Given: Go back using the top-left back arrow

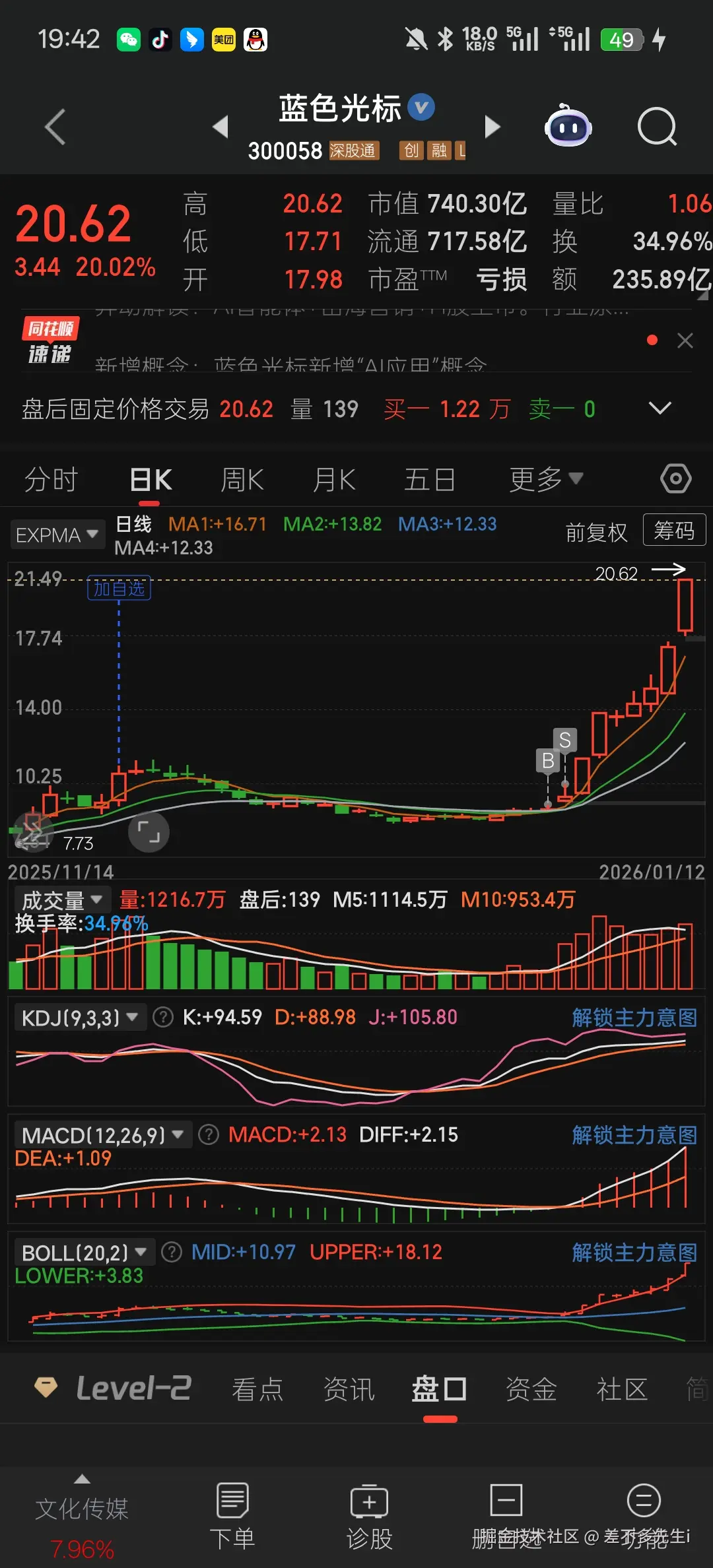Looking at the screenshot, I should 55,127.
